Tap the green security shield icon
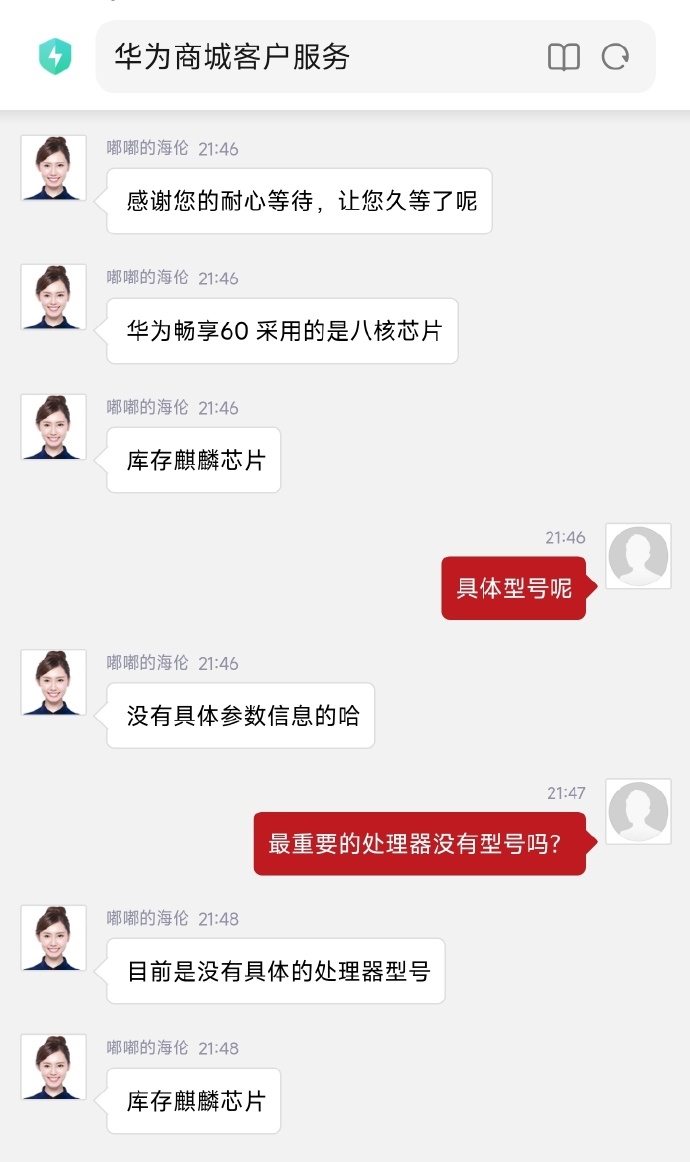 (x=55, y=57)
